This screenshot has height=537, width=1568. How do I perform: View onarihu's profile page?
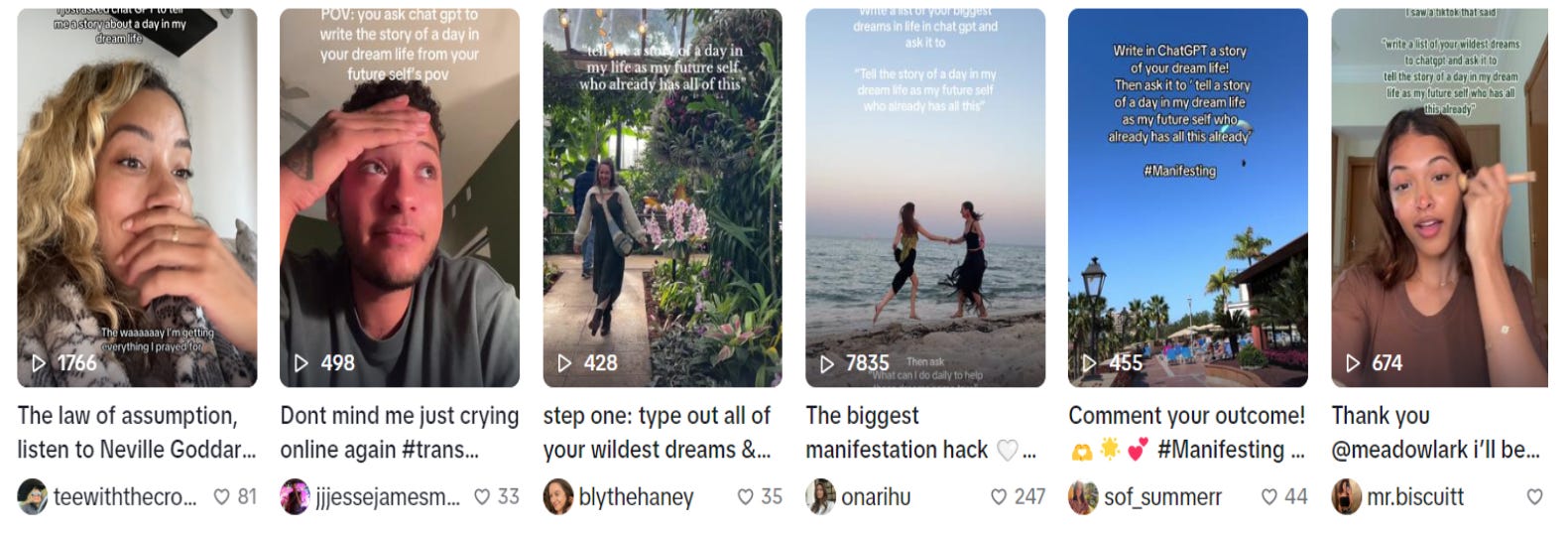[875, 497]
